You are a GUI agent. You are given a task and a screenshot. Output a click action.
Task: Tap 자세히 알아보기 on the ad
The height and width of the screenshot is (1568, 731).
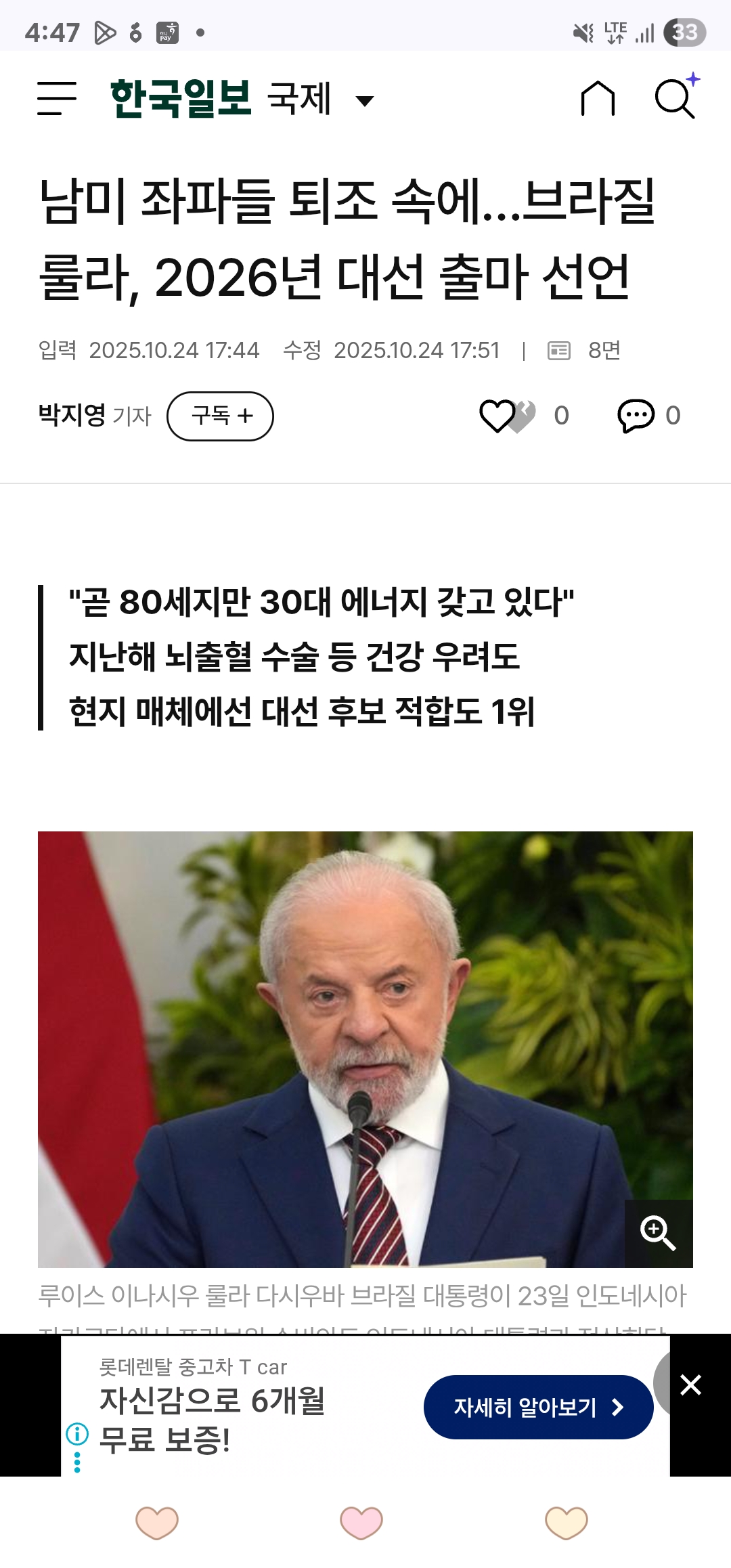tap(538, 1408)
